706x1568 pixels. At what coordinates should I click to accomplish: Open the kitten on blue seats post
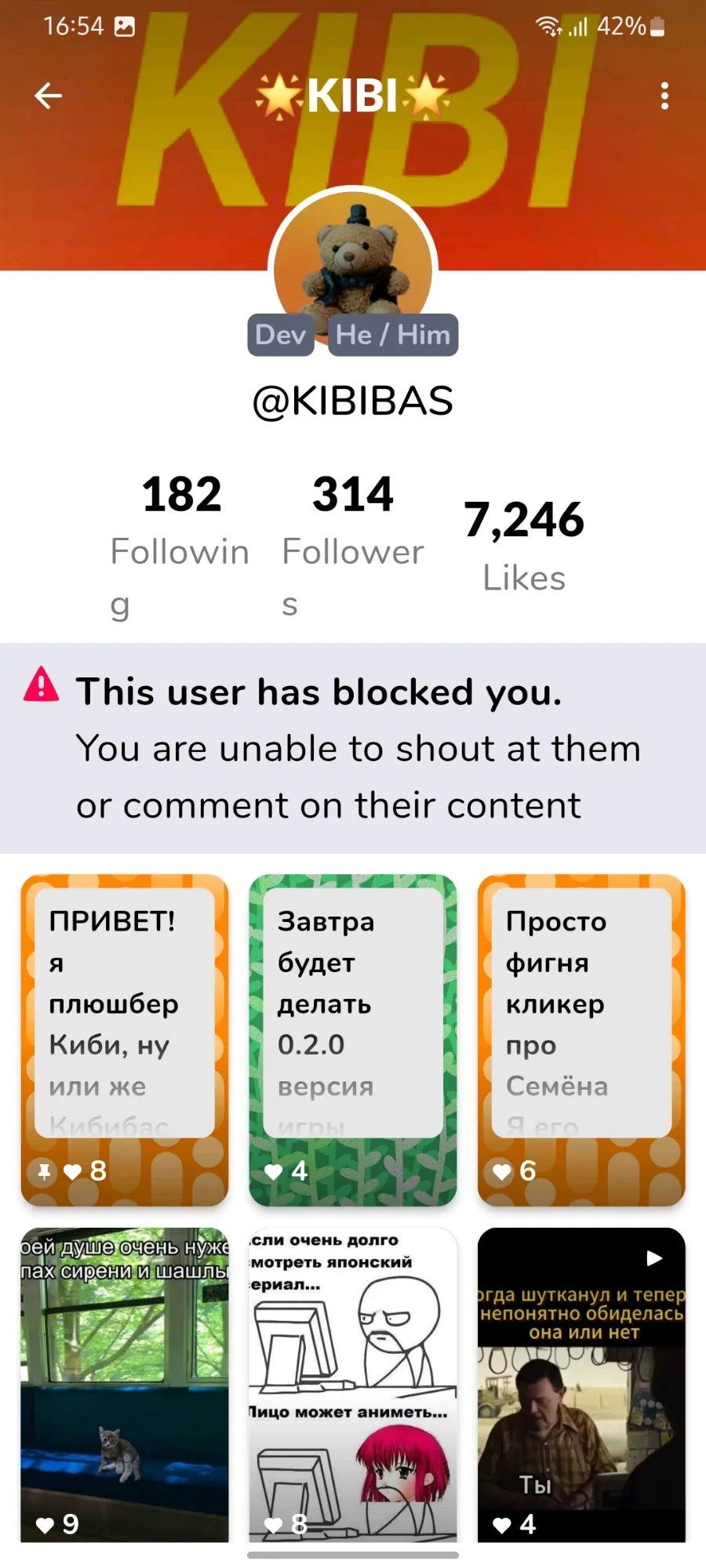tap(125, 1385)
